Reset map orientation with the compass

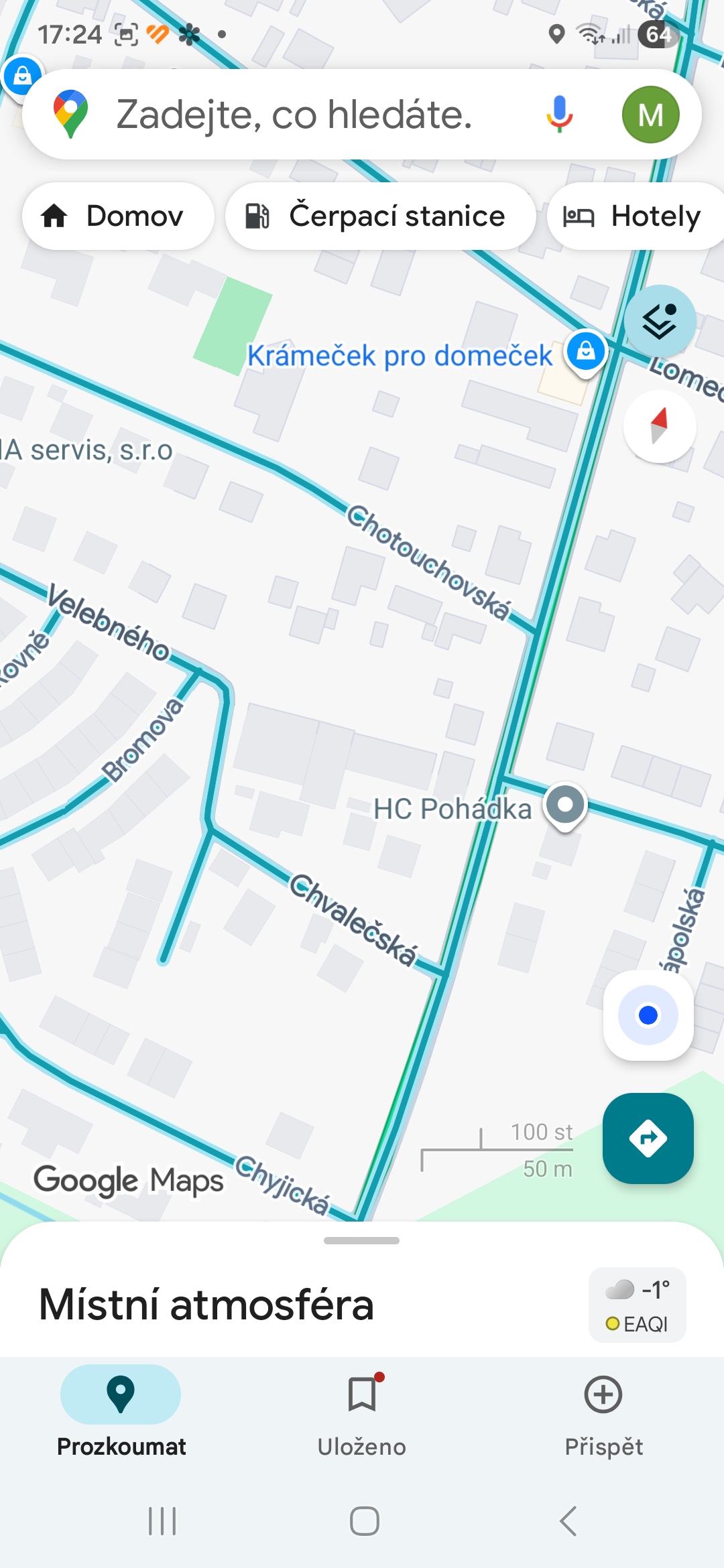point(660,426)
